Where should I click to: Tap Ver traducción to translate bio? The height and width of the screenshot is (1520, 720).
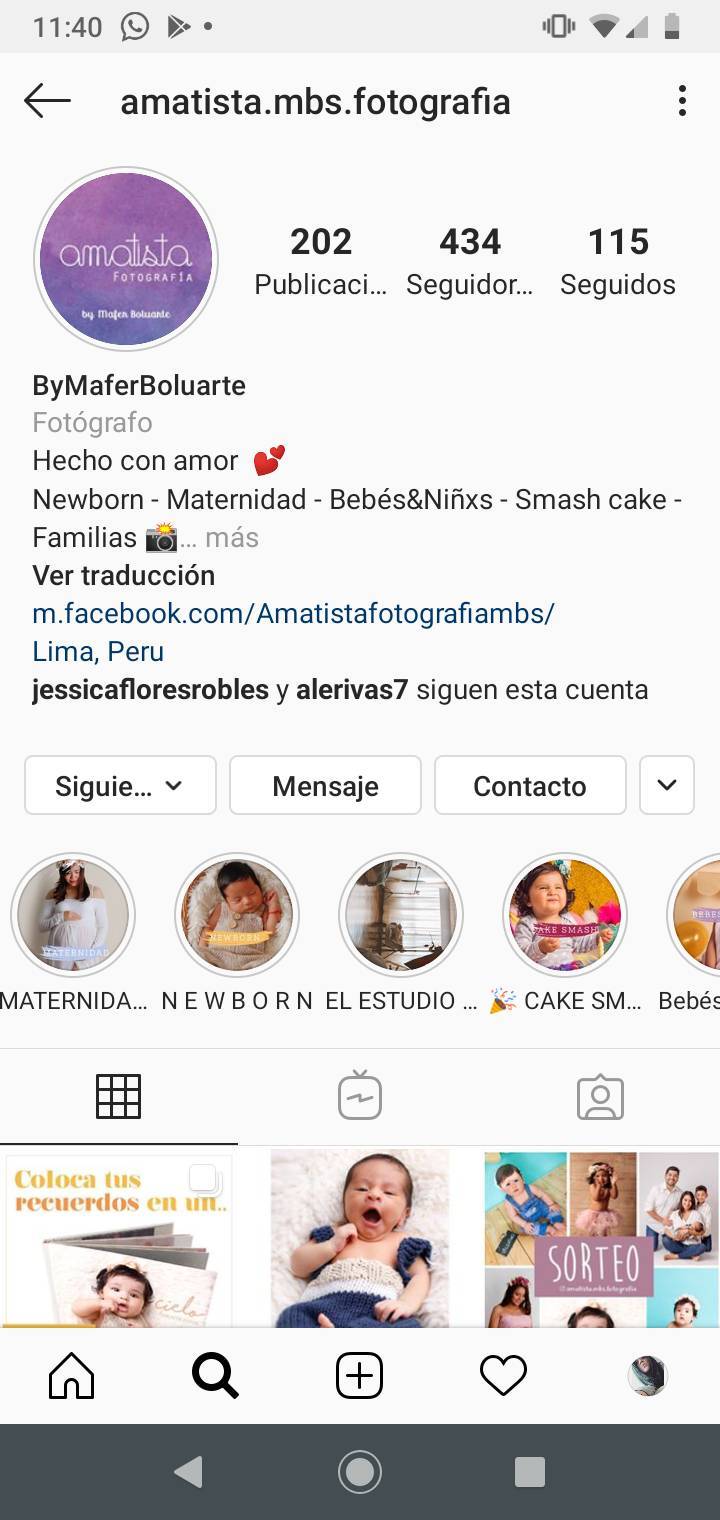pos(123,576)
